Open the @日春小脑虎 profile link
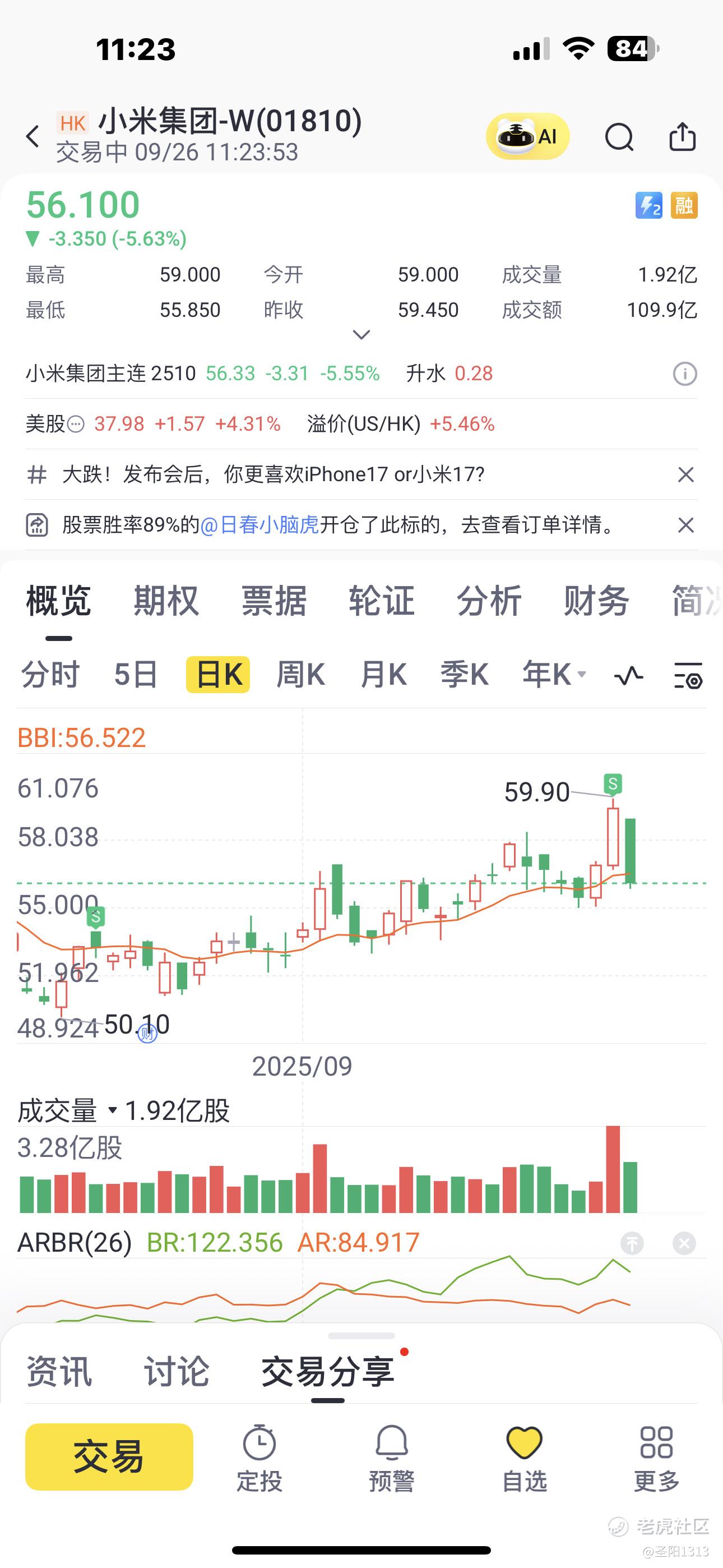This screenshot has width=723, height=1568. [x=259, y=525]
